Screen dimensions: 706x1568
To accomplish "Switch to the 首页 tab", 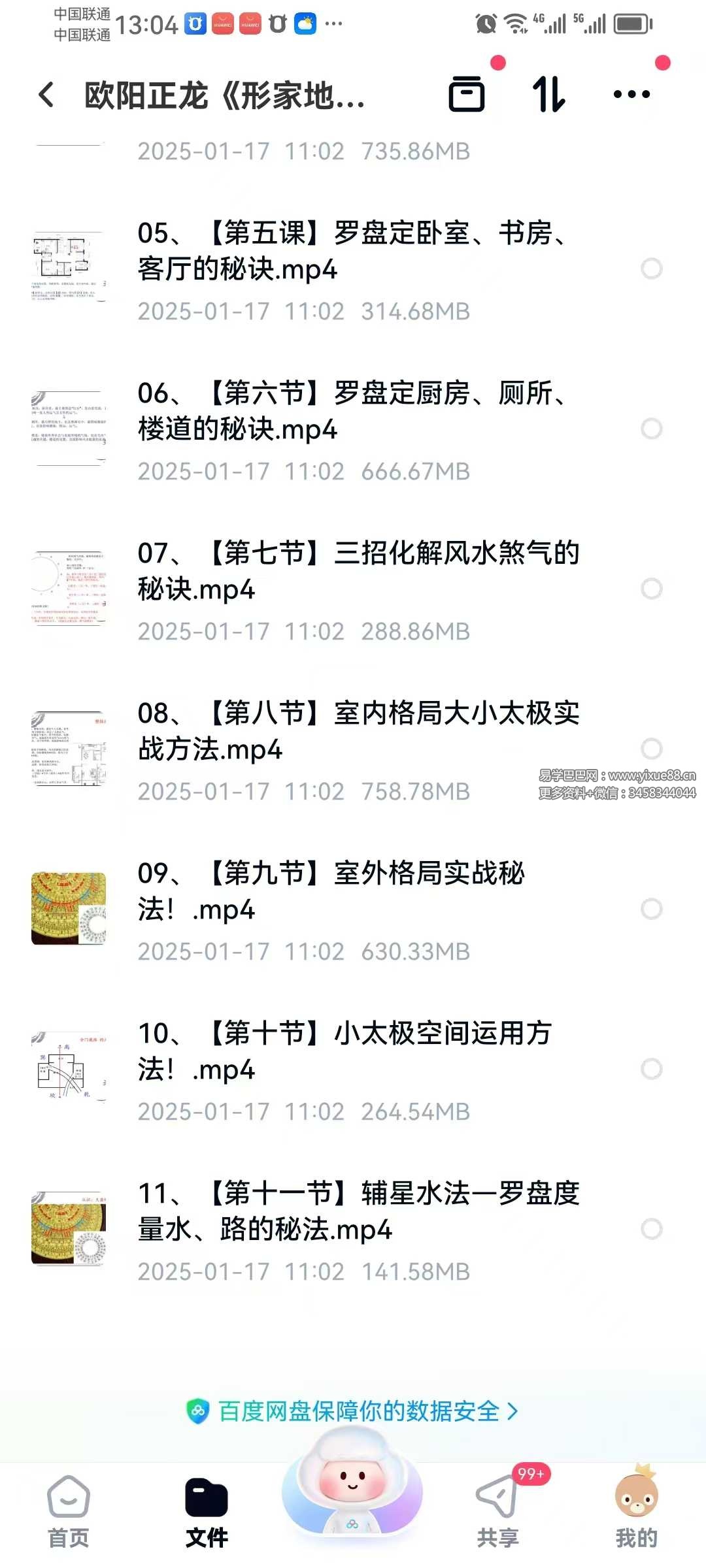I will point(69,1511).
